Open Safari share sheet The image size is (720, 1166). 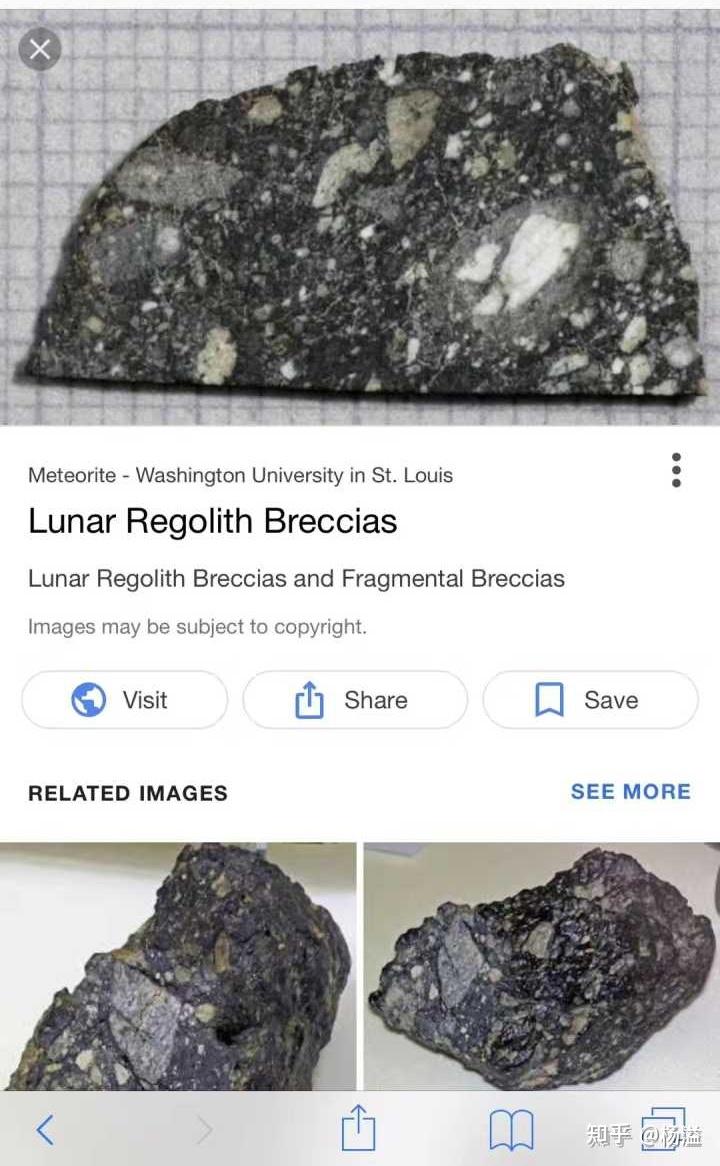[x=359, y=1127]
